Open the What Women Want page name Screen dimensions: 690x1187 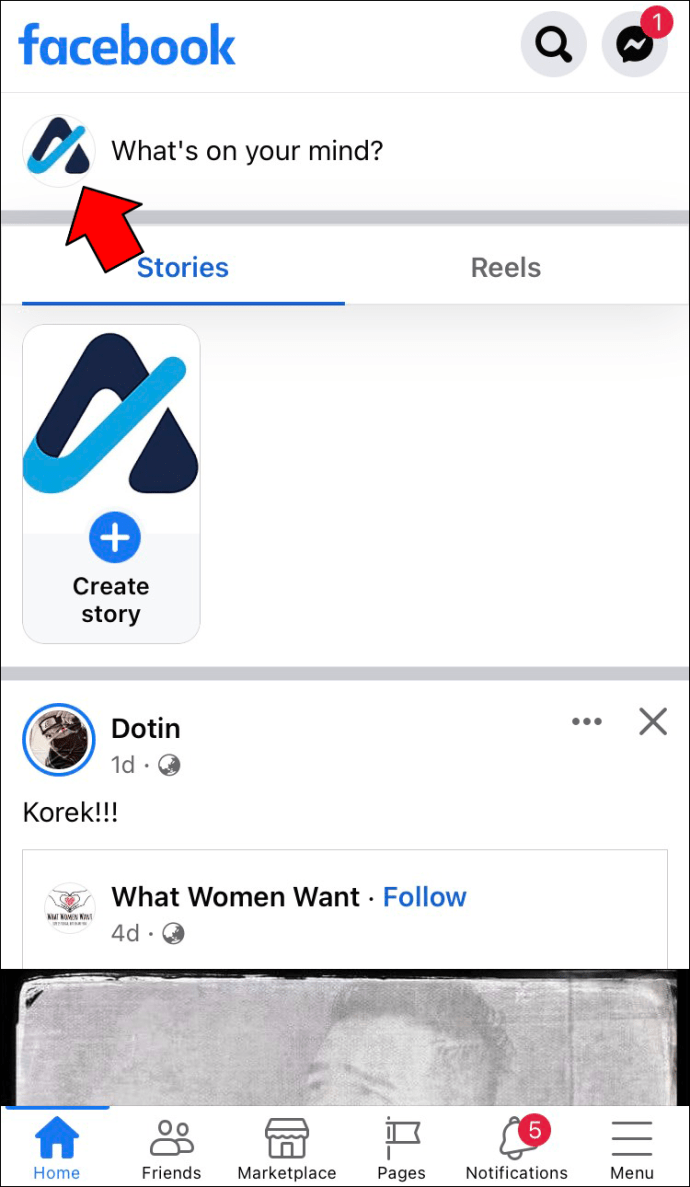coord(236,897)
